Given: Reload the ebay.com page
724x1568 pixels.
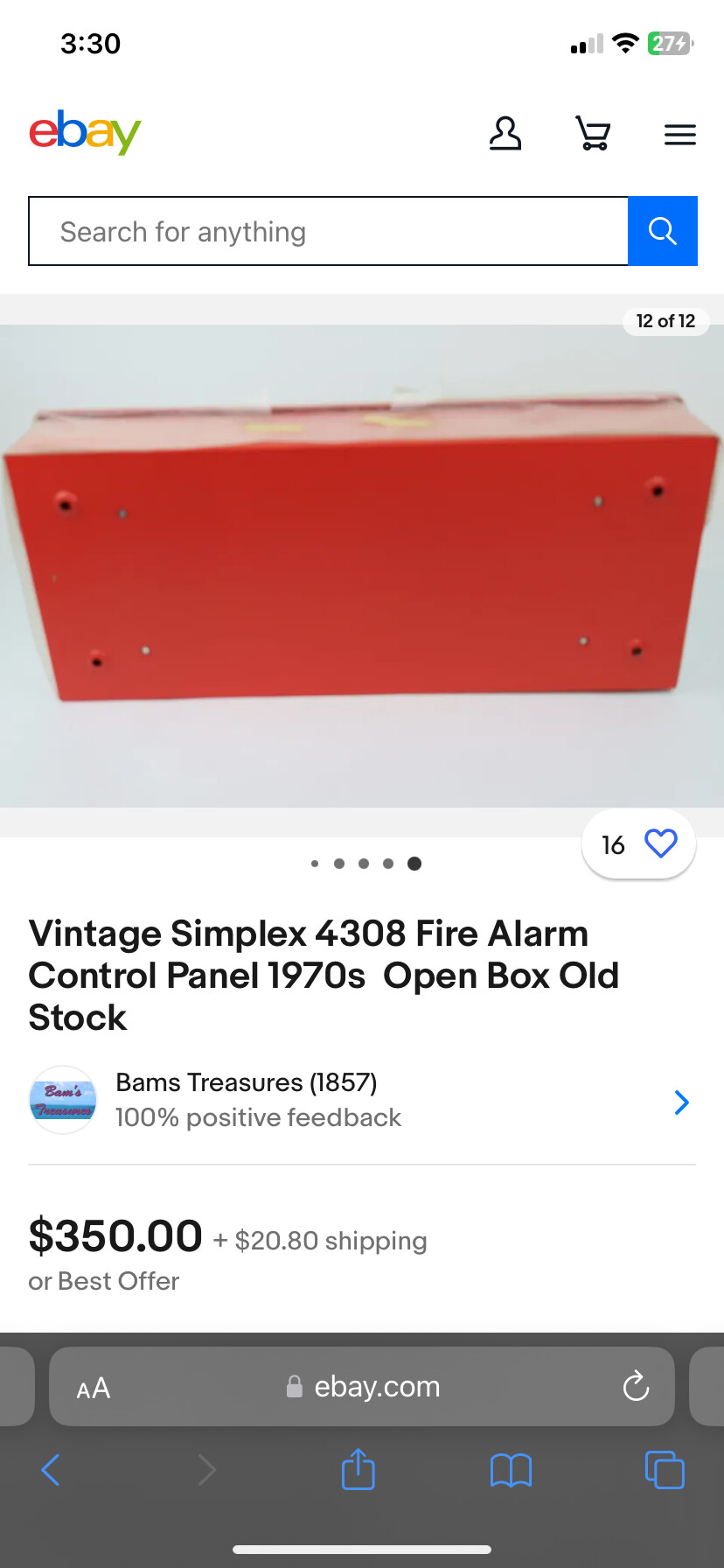Looking at the screenshot, I should pyautogui.click(x=636, y=1387).
